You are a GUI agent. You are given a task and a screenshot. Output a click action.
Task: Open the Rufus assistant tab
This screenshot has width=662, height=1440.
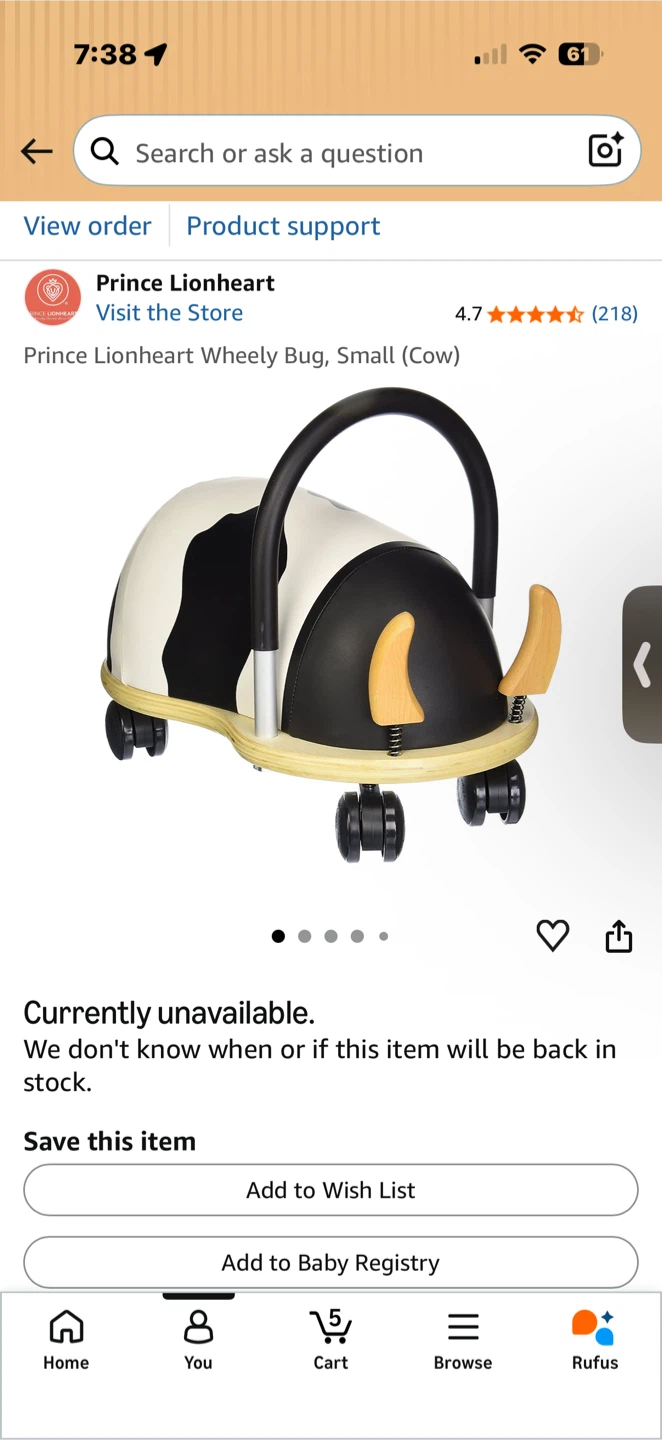click(595, 1341)
